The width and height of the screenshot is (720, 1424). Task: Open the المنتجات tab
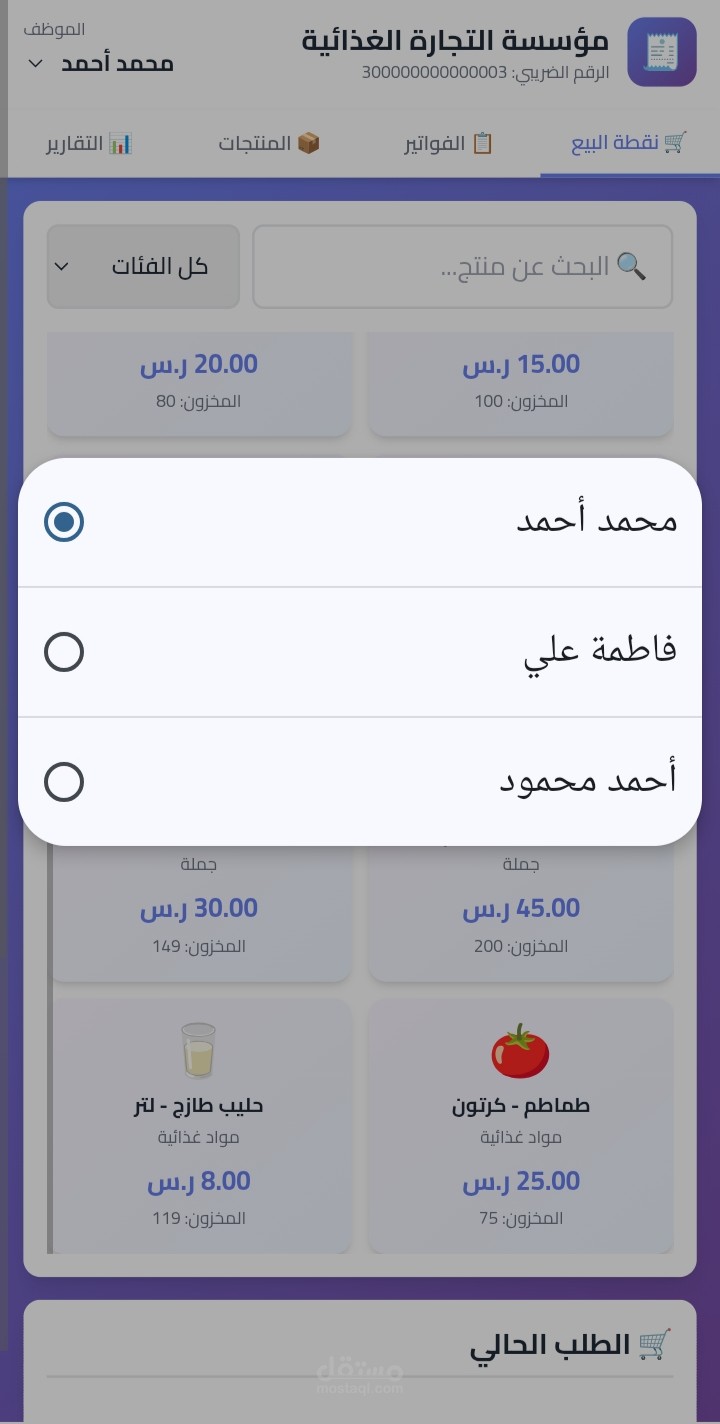pos(269,143)
